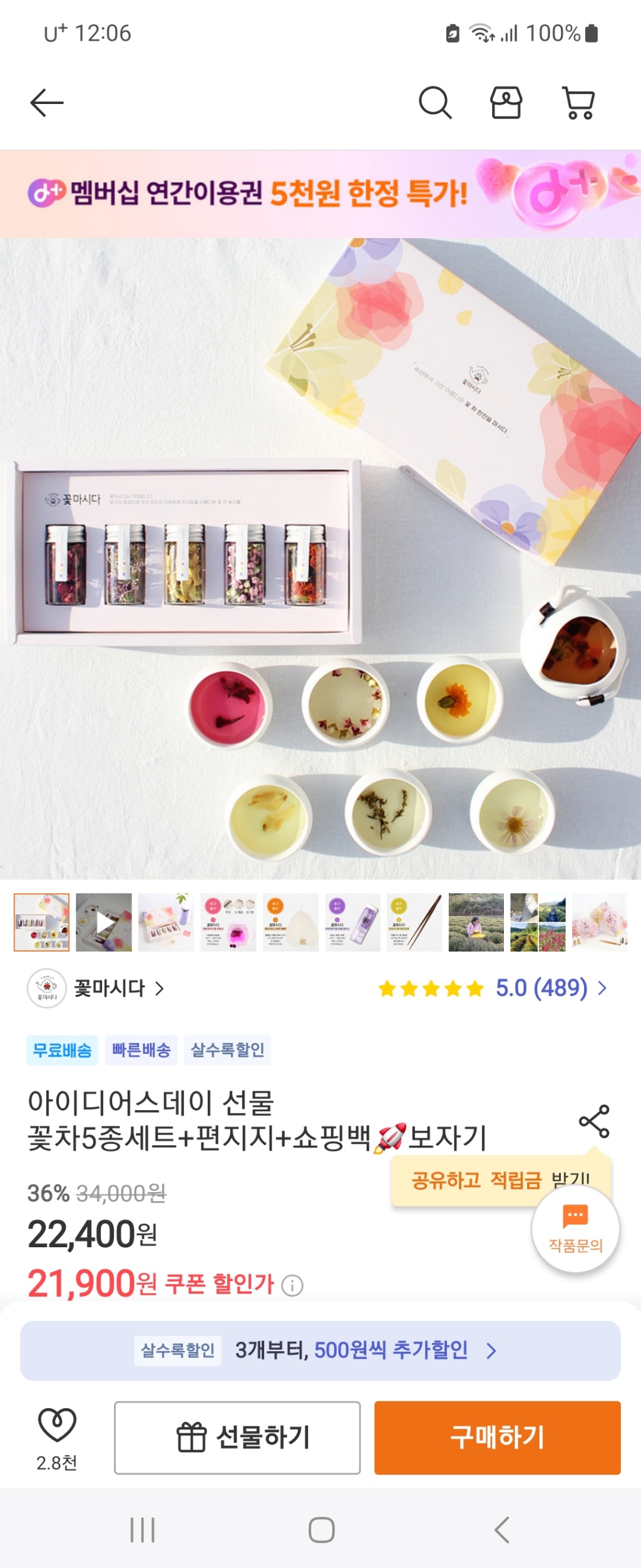Image resolution: width=641 pixels, height=1568 pixels.
Task: Open the shopping cart
Action: (x=578, y=103)
